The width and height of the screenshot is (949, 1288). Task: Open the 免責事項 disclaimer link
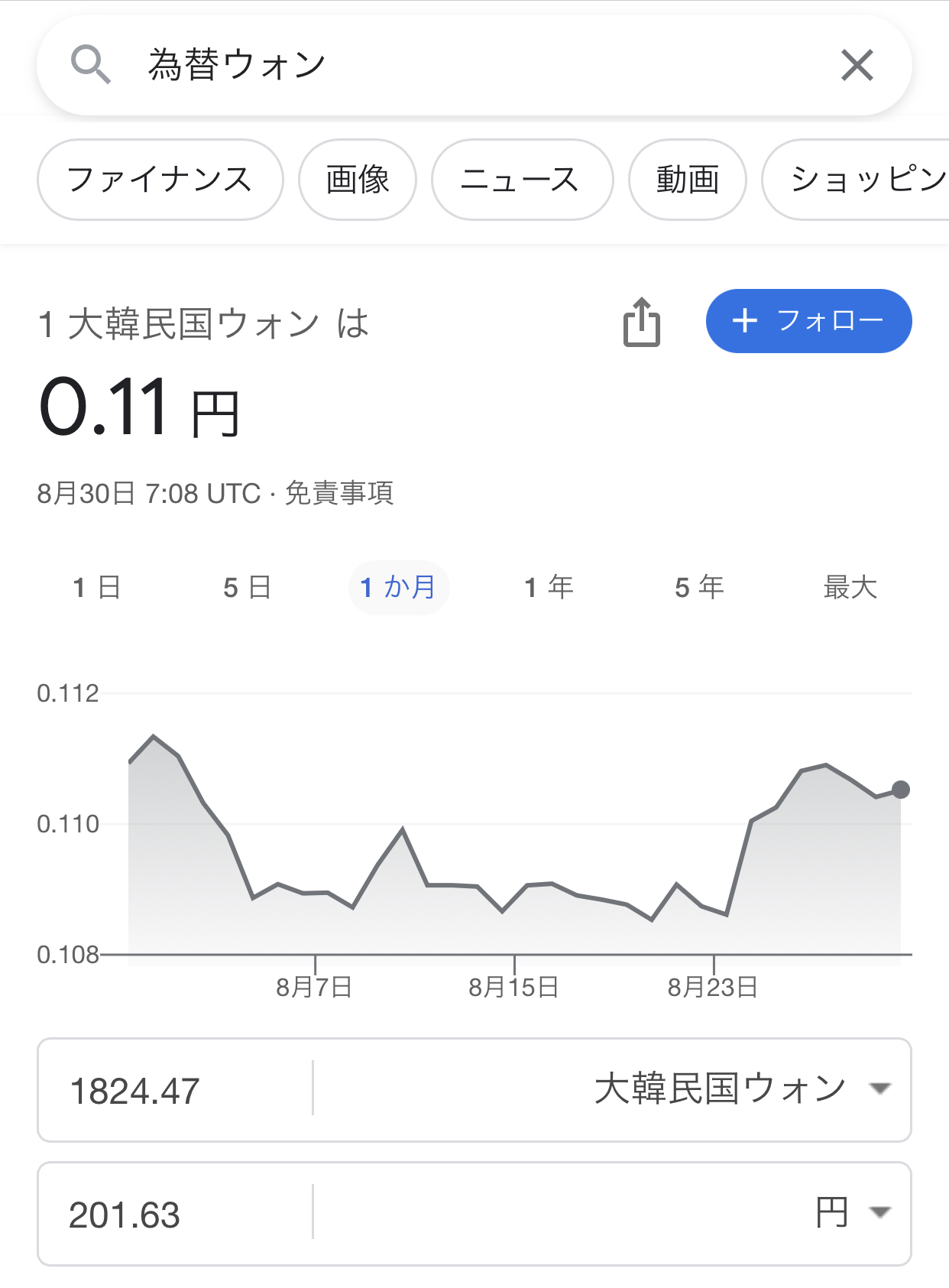(339, 493)
